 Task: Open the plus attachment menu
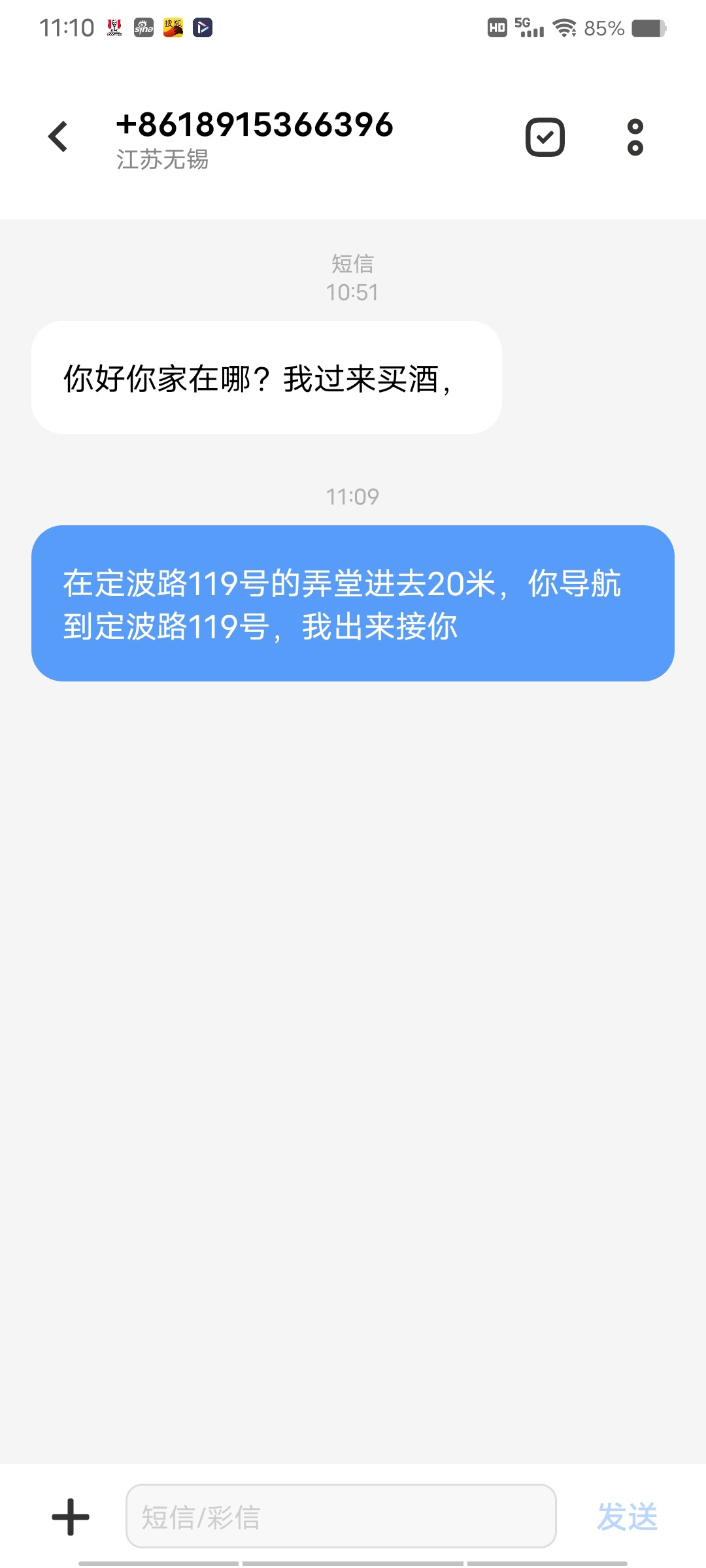pyautogui.click(x=71, y=1517)
